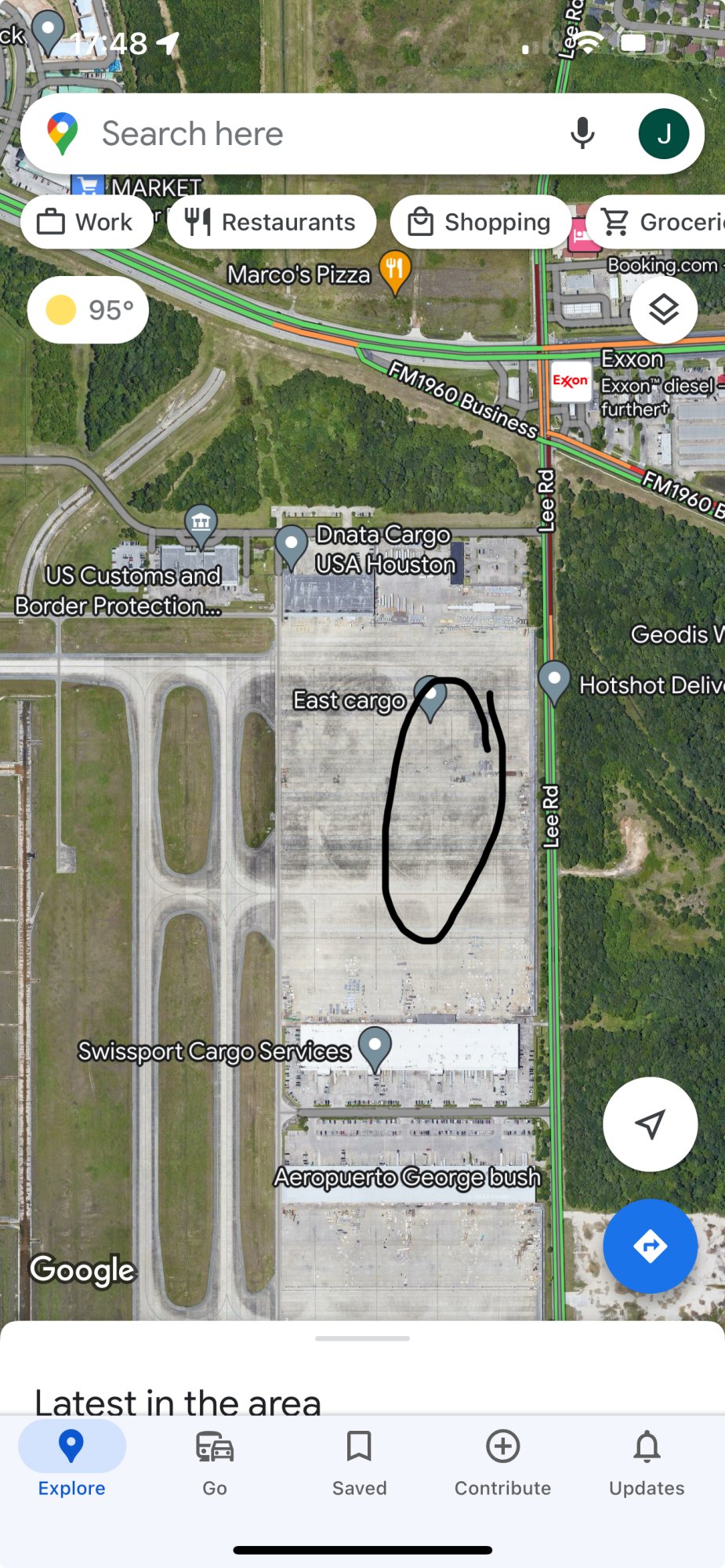Switch to the Saved tab
725x1568 pixels.
359,1463
